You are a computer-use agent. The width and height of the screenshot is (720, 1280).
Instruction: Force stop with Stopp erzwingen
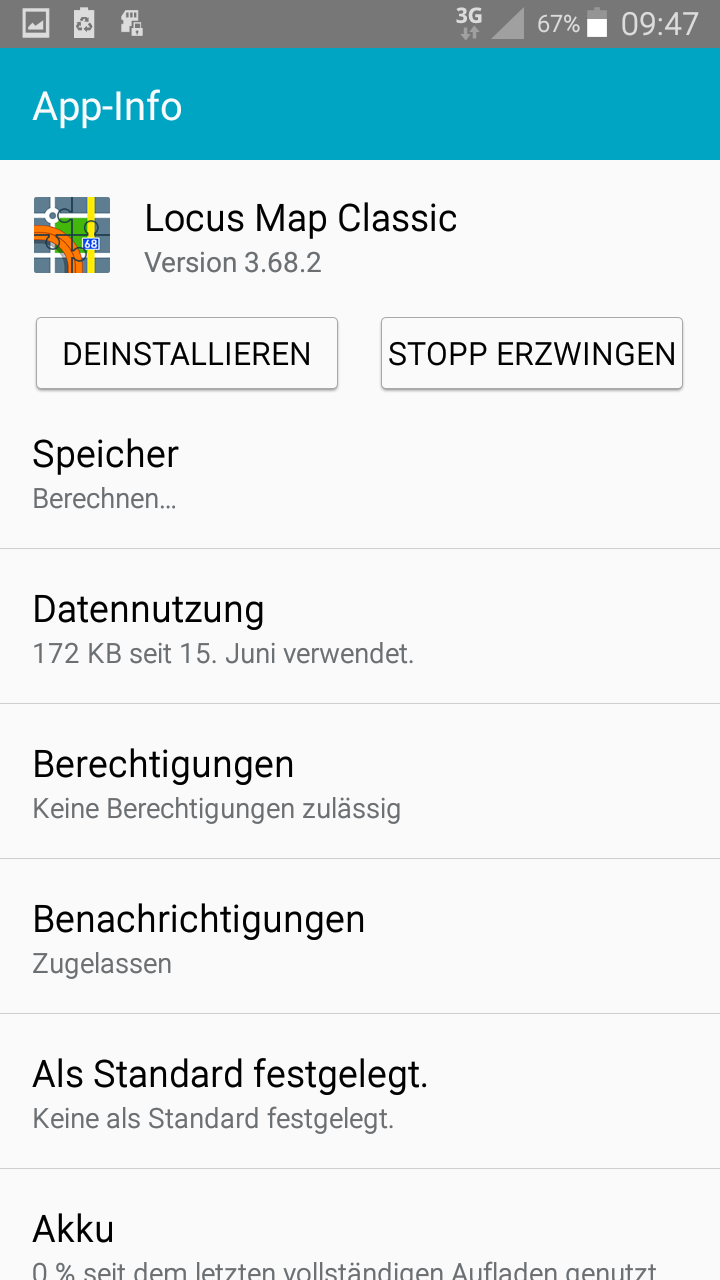[x=532, y=353]
